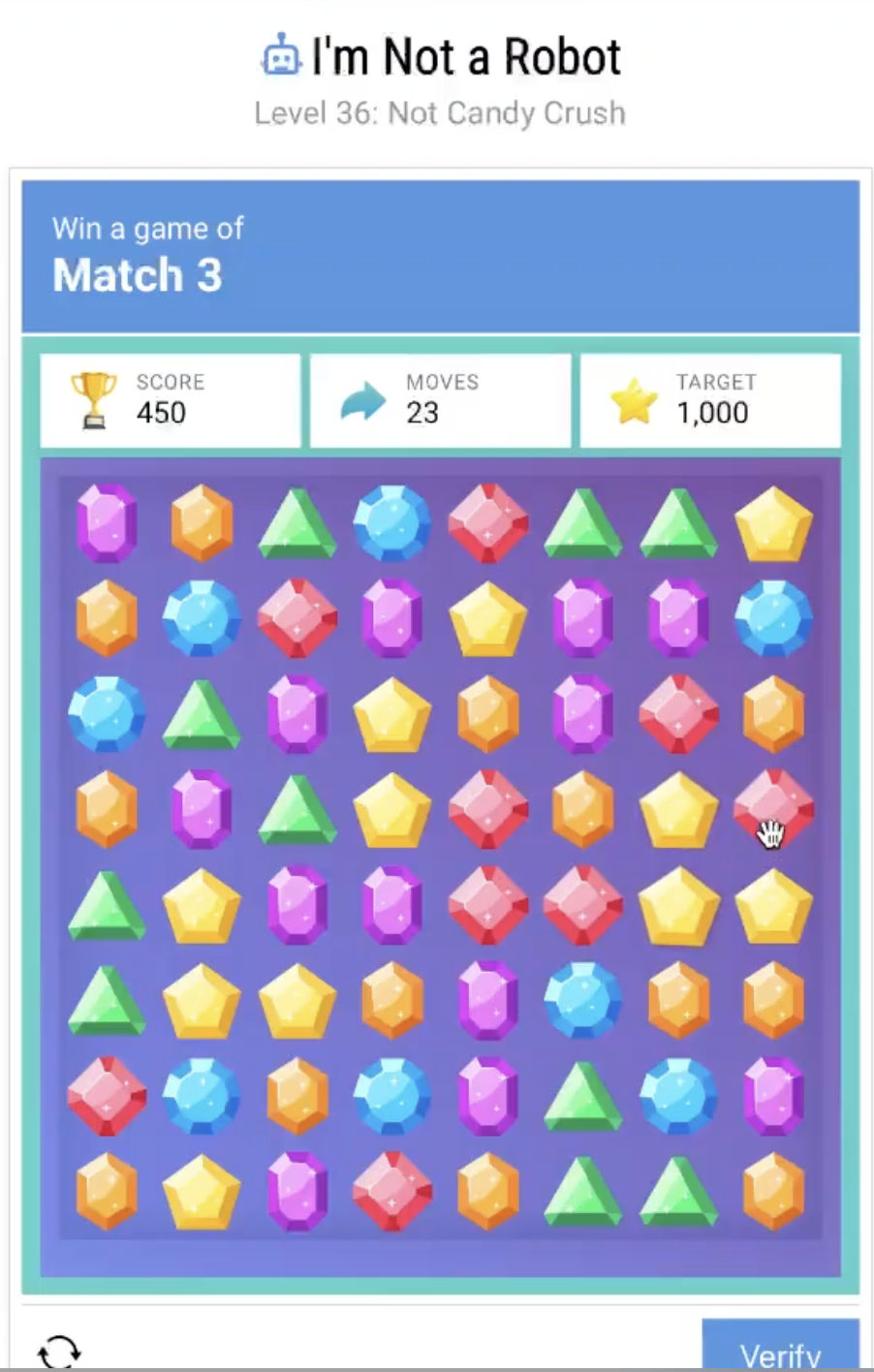This screenshot has height=1372, width=874.
Task: Click the trophy icon beside the score
Action: 91,398
